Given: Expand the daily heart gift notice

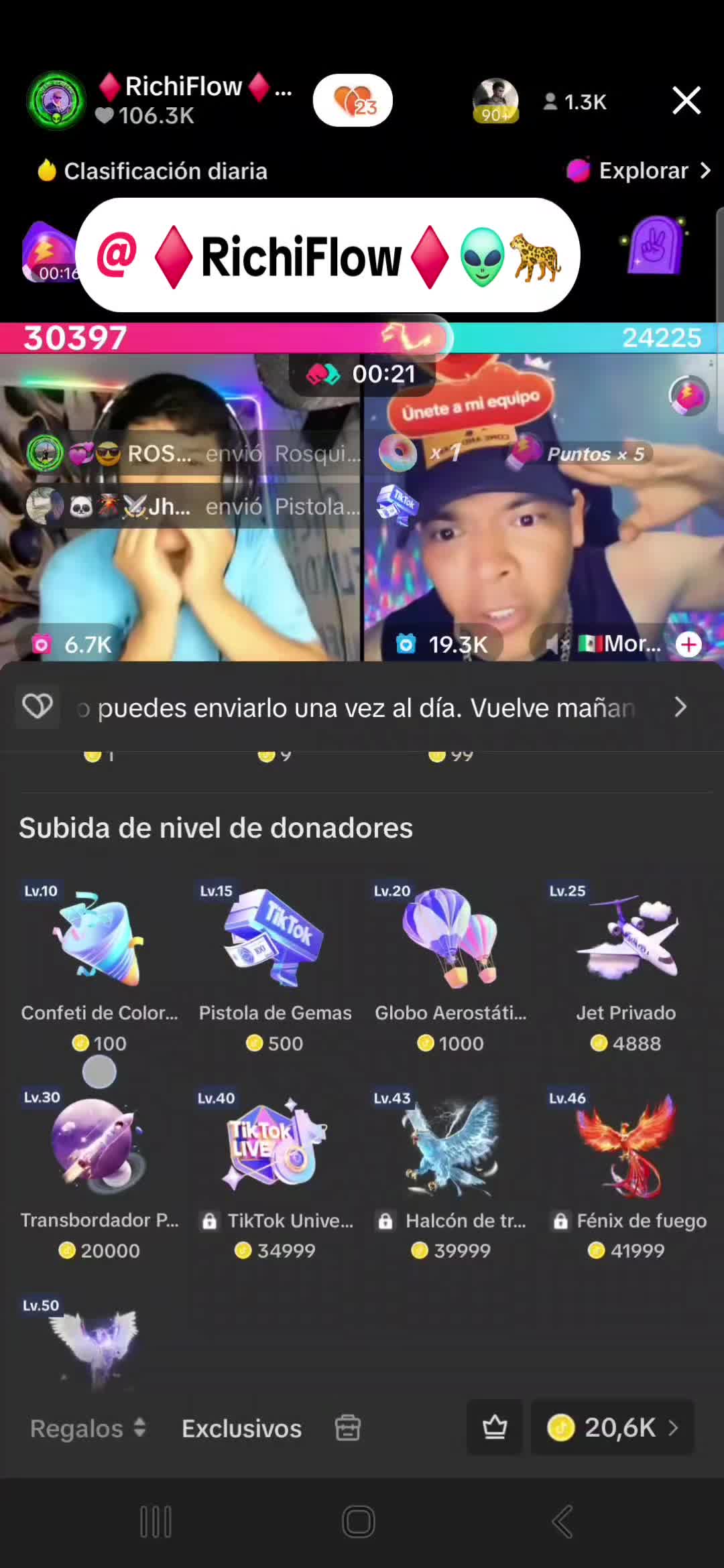Looking at the screenshot, I should coord(680,707).
